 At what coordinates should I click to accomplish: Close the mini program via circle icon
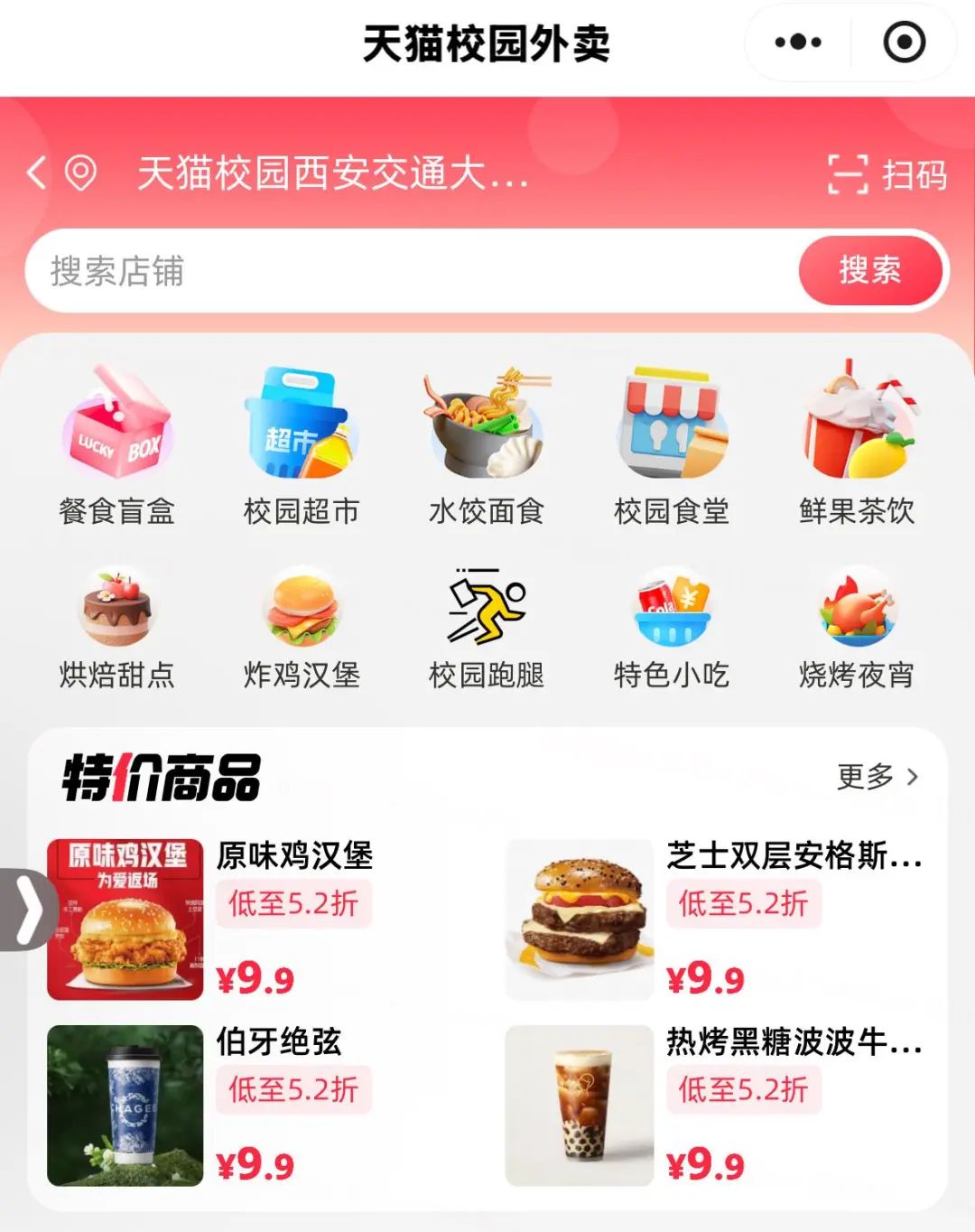coord(904,42)
